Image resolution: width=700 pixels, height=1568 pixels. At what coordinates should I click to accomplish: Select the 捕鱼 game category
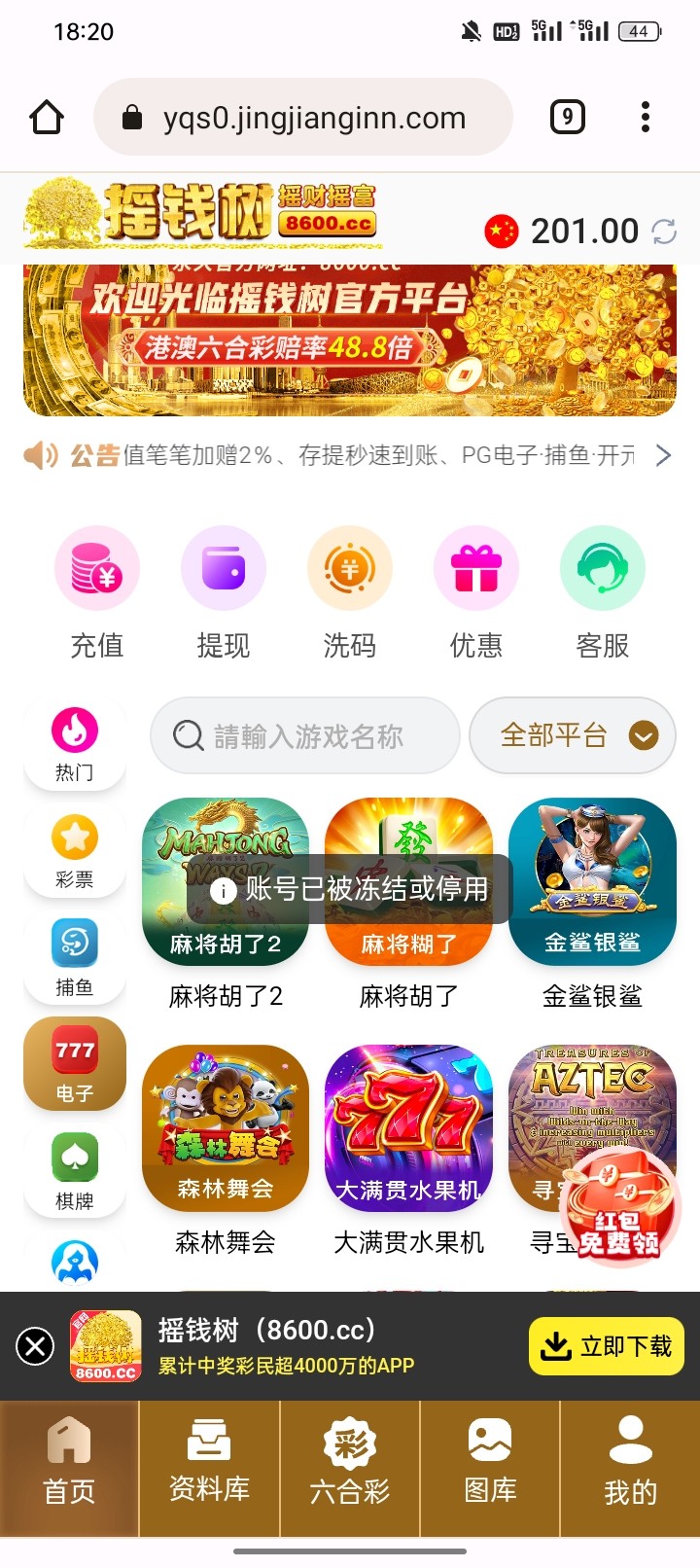point(75,960)
